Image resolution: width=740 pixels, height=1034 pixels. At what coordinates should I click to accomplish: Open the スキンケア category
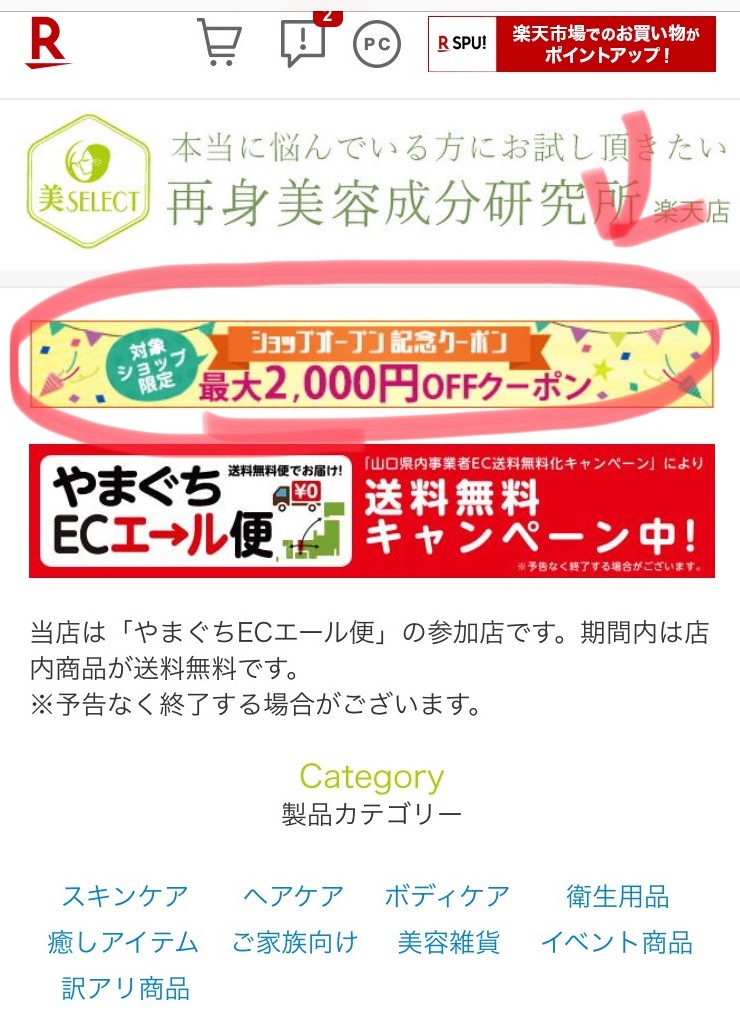[x=125, y=896]
